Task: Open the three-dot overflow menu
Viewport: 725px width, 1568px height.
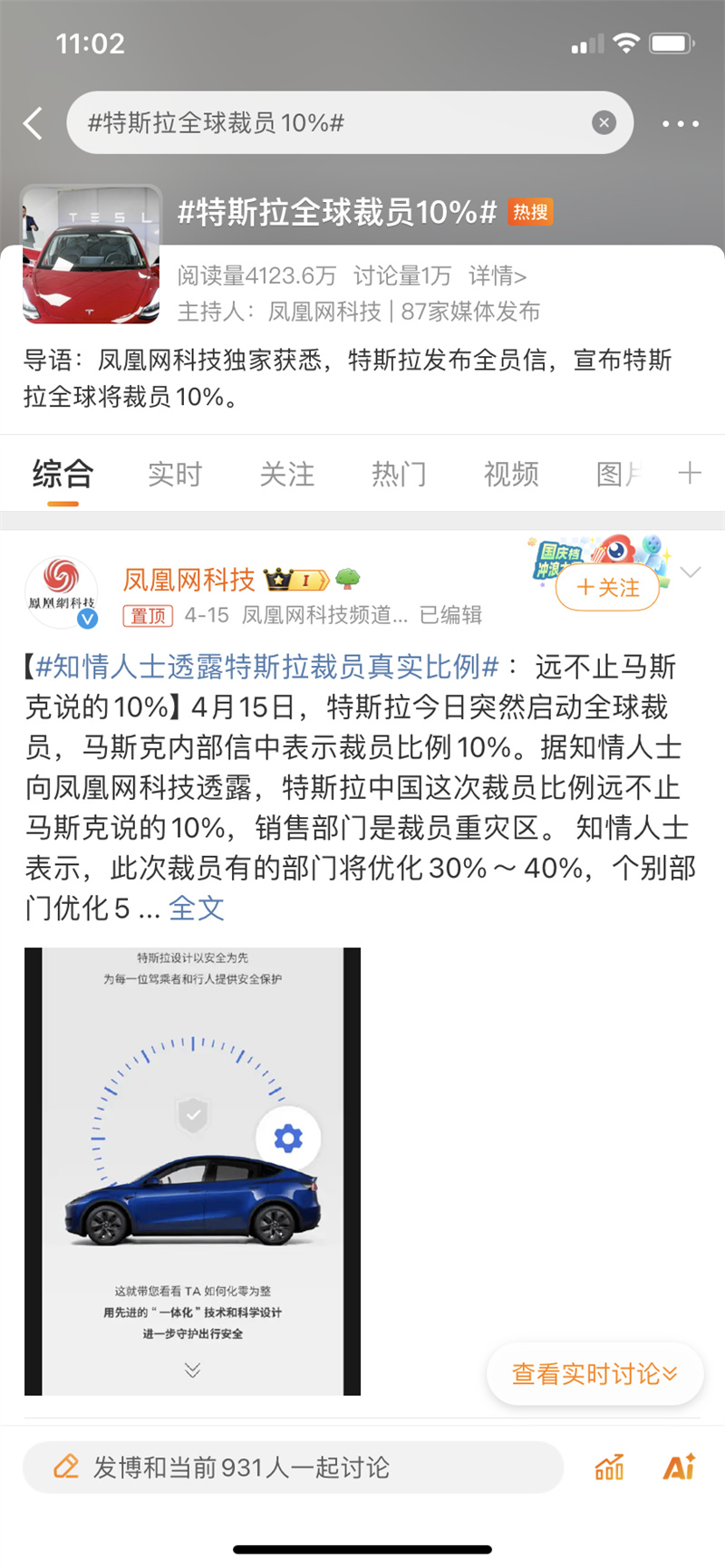Action: 680,123
